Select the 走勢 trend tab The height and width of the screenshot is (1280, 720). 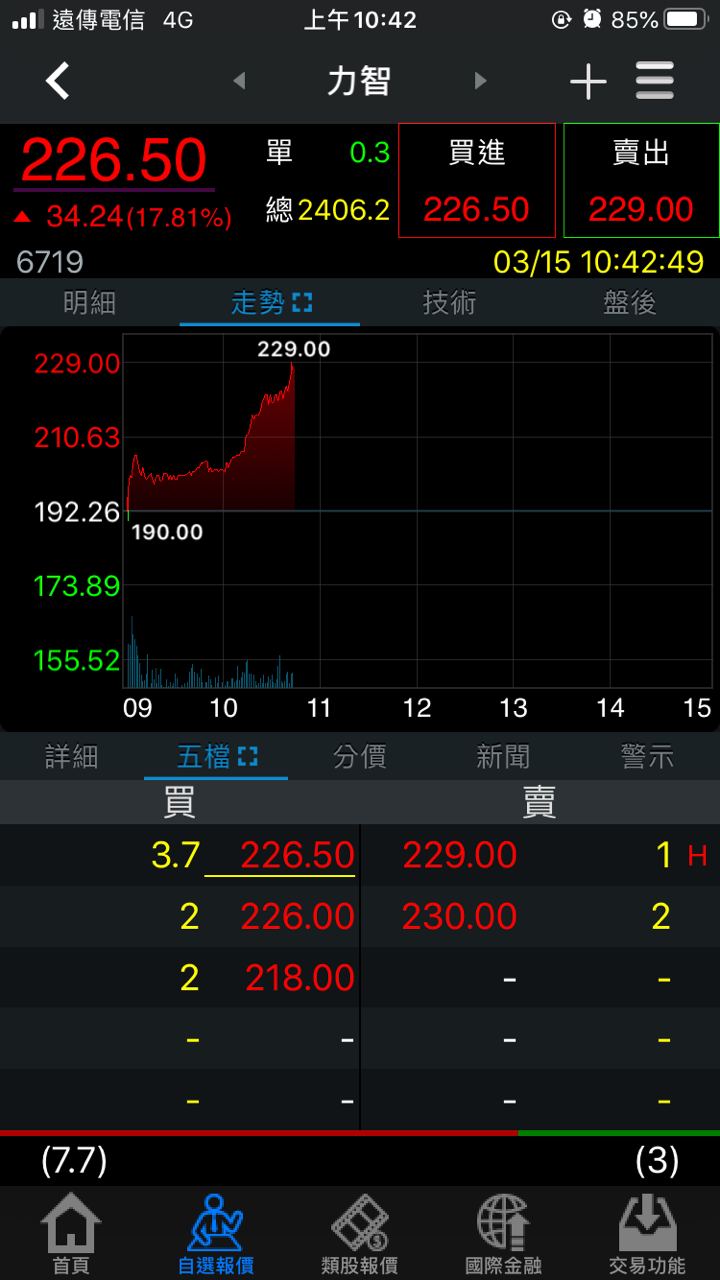(270, 303)
